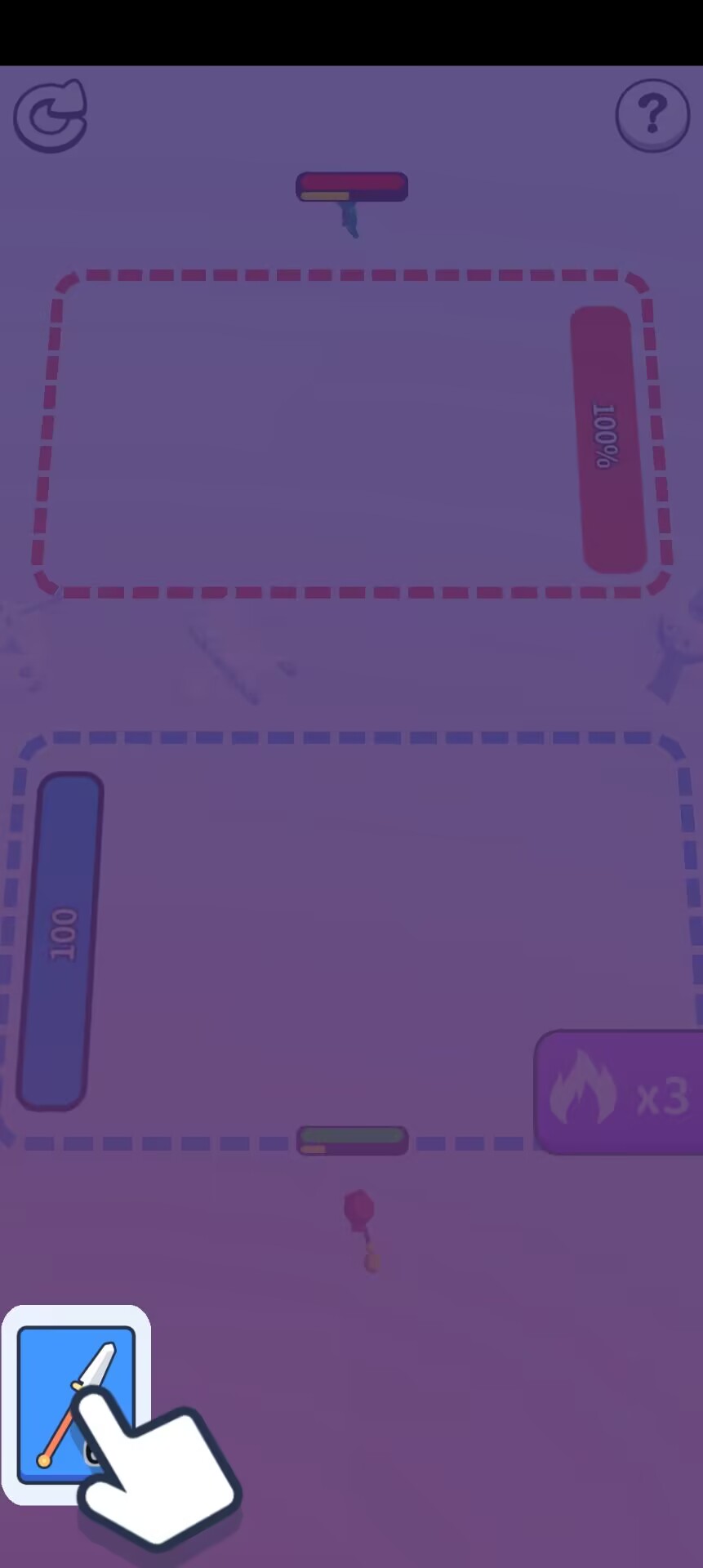Open the help question mark
703x1568 pixels.
pos(652,115)
